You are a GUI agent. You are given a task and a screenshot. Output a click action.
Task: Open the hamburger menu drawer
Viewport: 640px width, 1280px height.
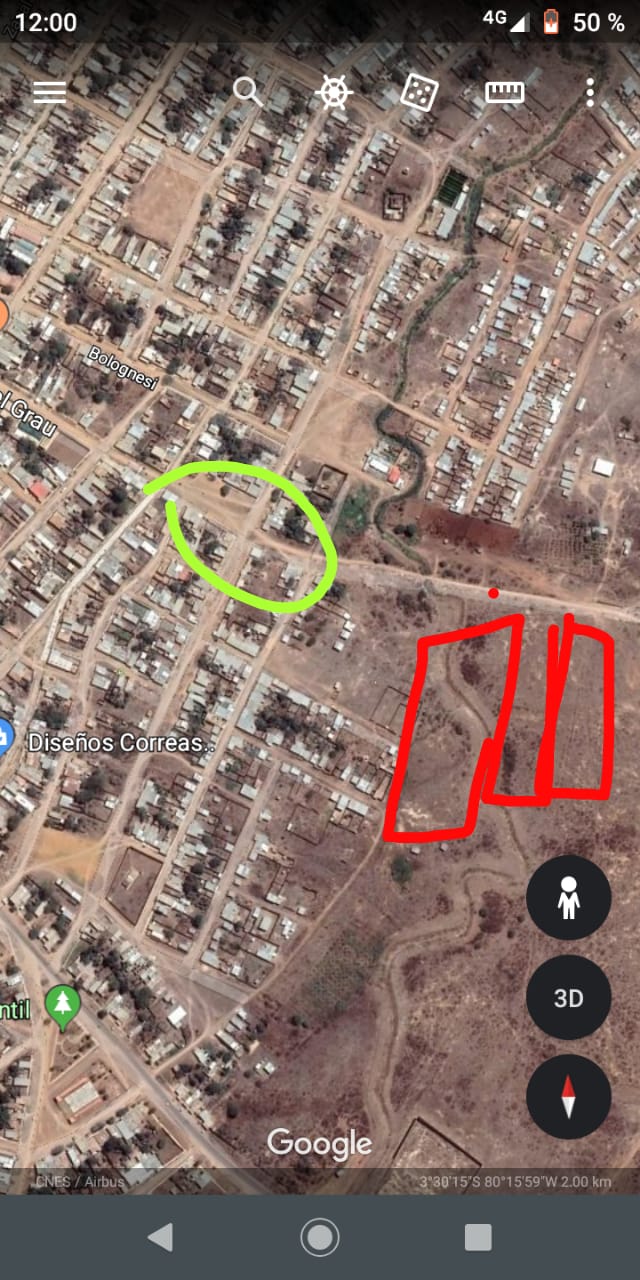pos(49,93)
